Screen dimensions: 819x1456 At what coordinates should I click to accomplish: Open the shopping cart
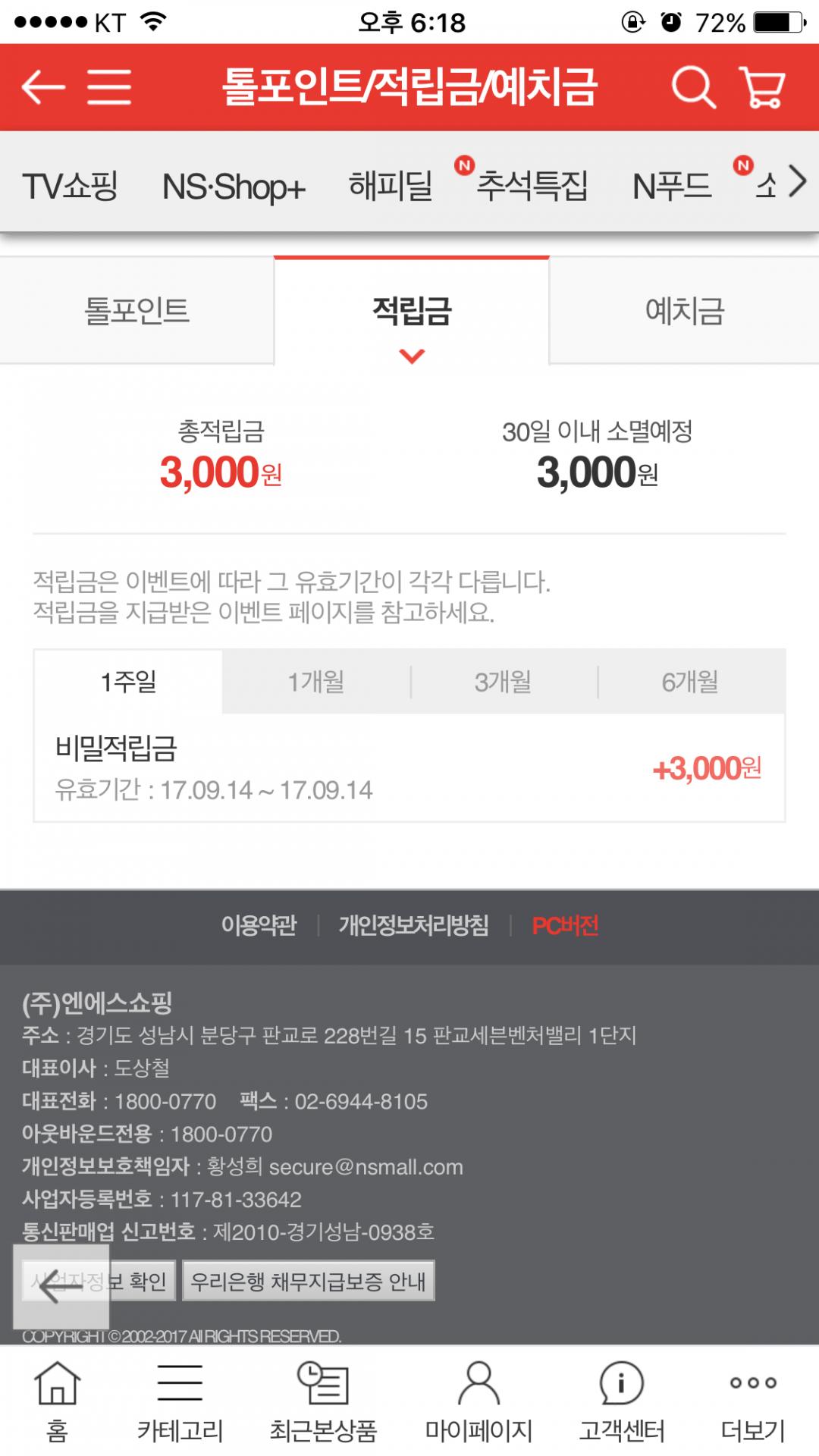point(762,87)
